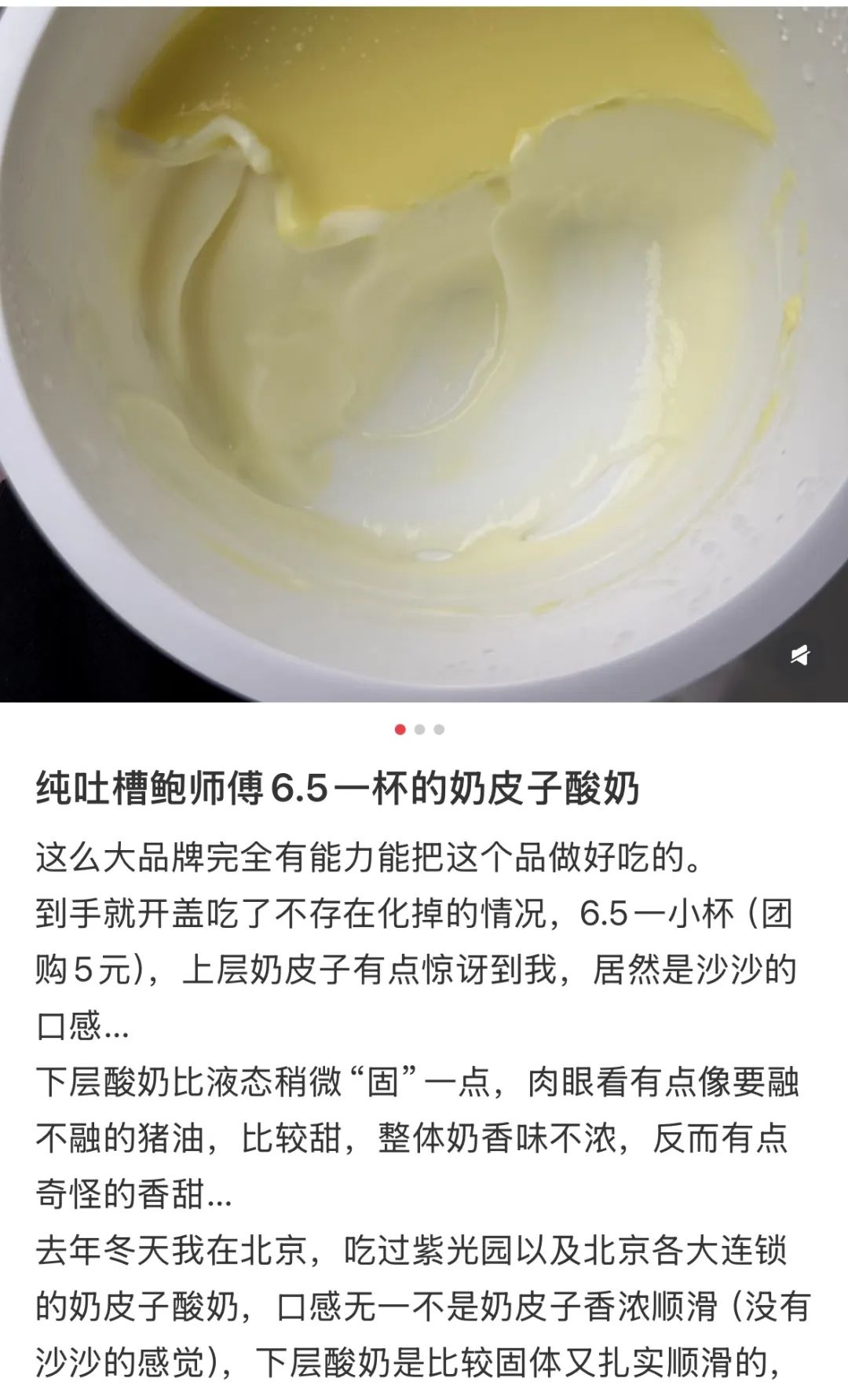Viewport: 848px width, 1400px height.
Task: Unmute the post's sound via the speaker icon
Action: click(x=799, y=655)
